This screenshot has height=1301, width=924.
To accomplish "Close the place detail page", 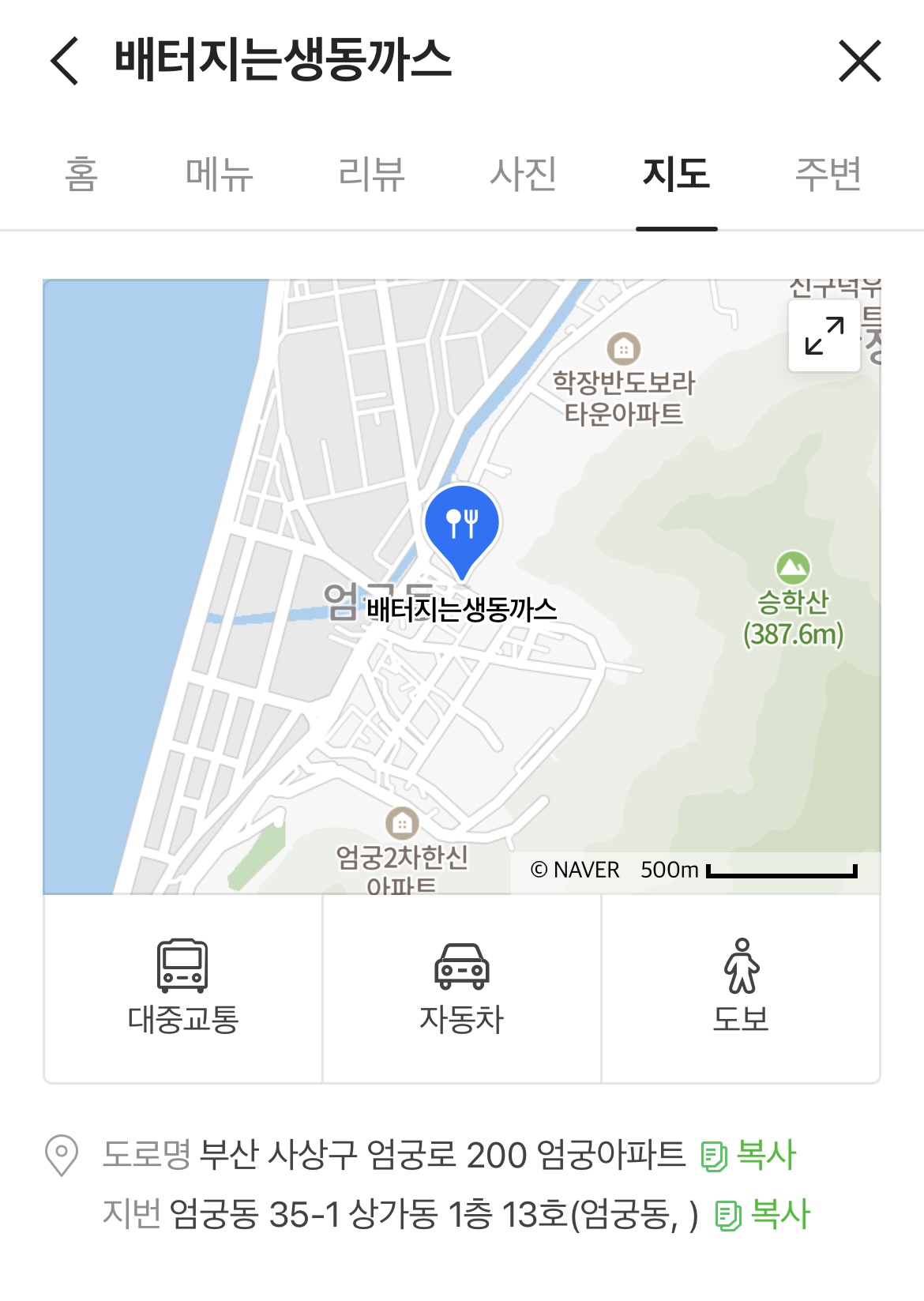I will coord(859,62).
